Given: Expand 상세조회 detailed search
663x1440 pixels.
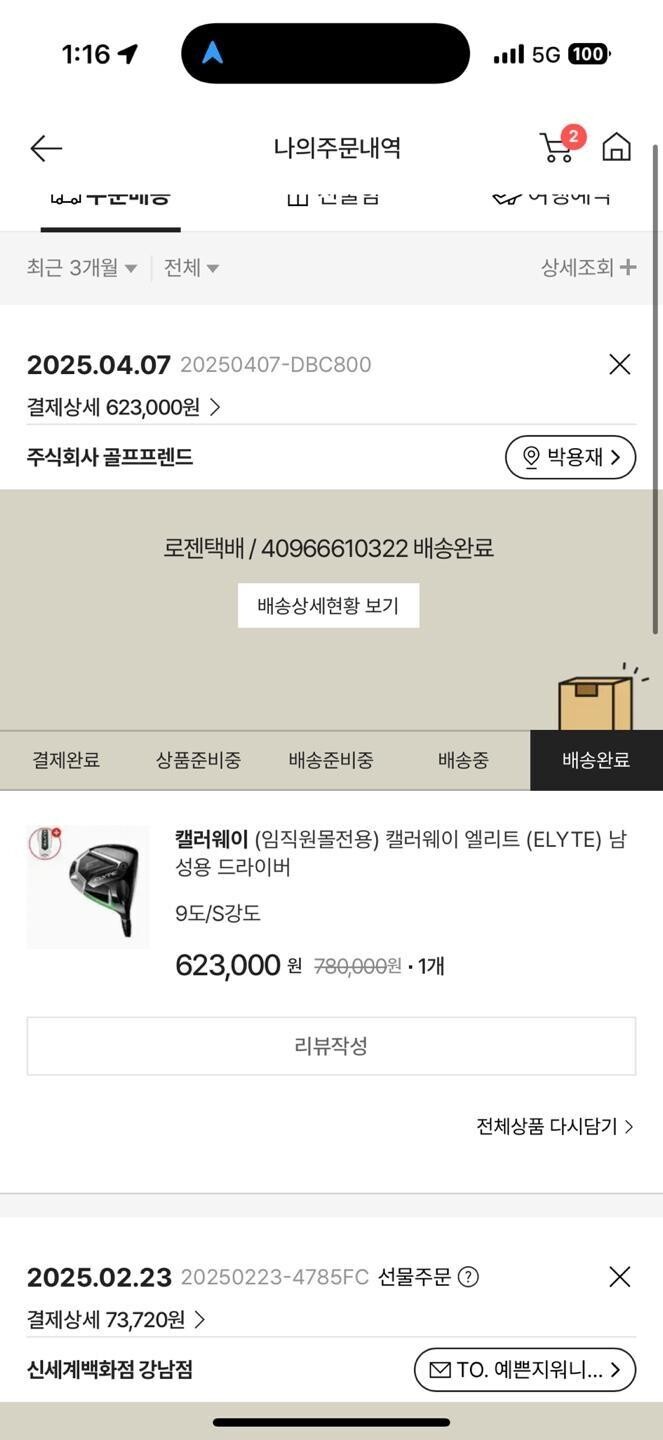Looking at the screenshot, I should pos(588,267).
